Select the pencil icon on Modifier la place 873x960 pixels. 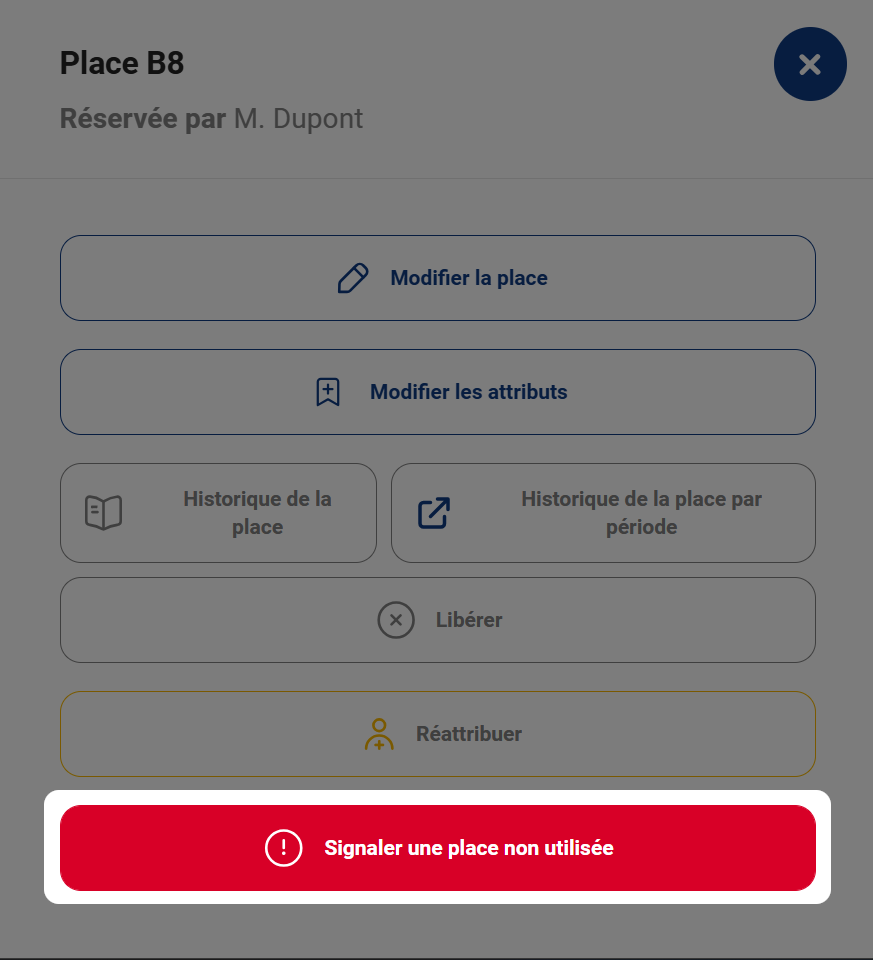click(x=352, y=277)
